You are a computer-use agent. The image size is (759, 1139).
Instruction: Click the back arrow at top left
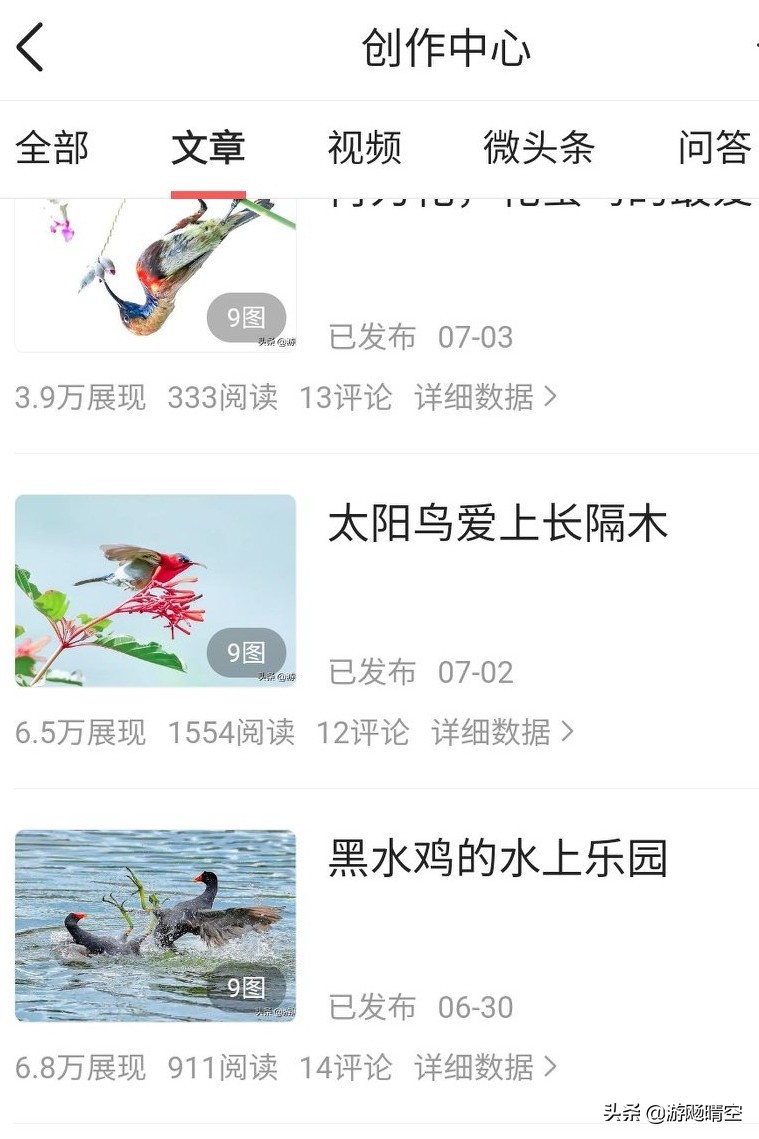tap(30, 45)
